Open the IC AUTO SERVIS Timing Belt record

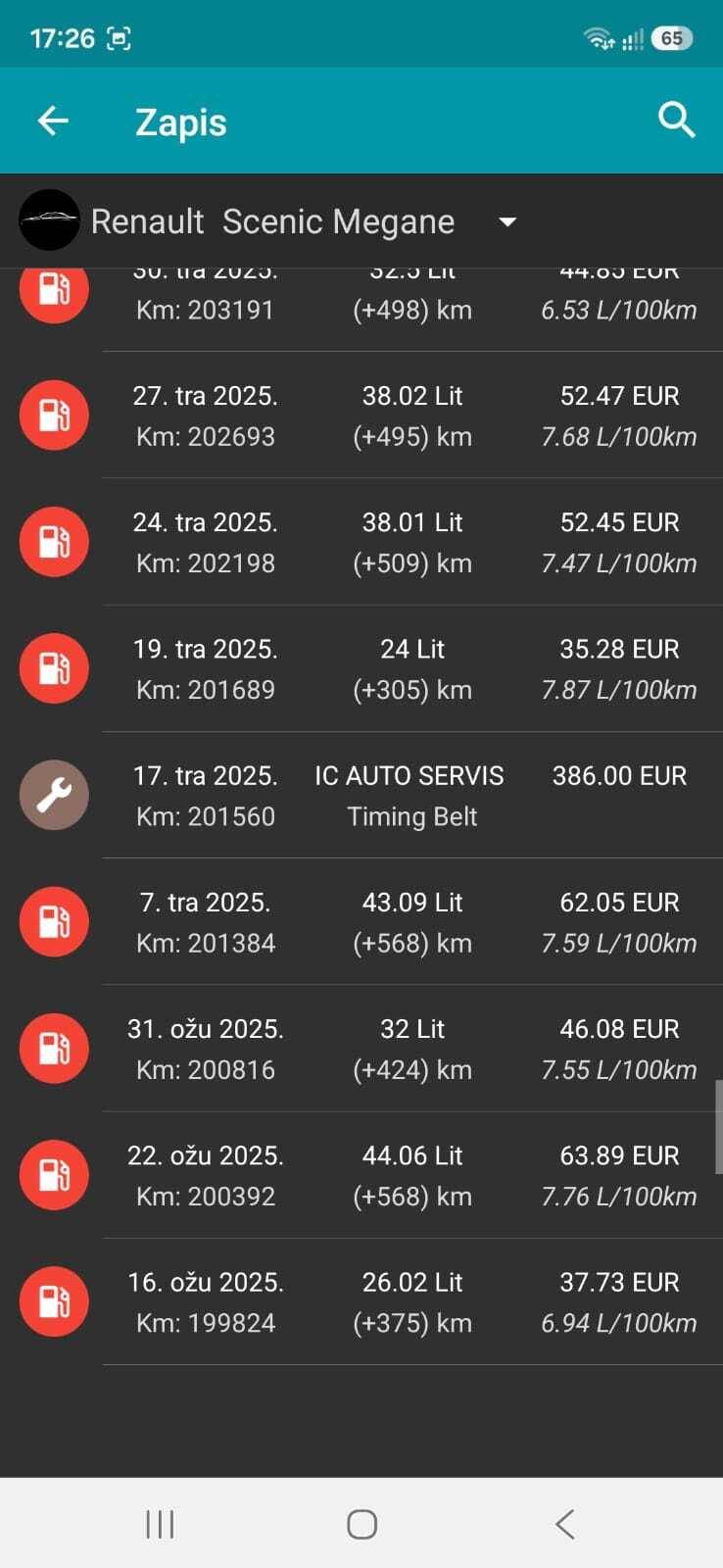click(361, 795)
